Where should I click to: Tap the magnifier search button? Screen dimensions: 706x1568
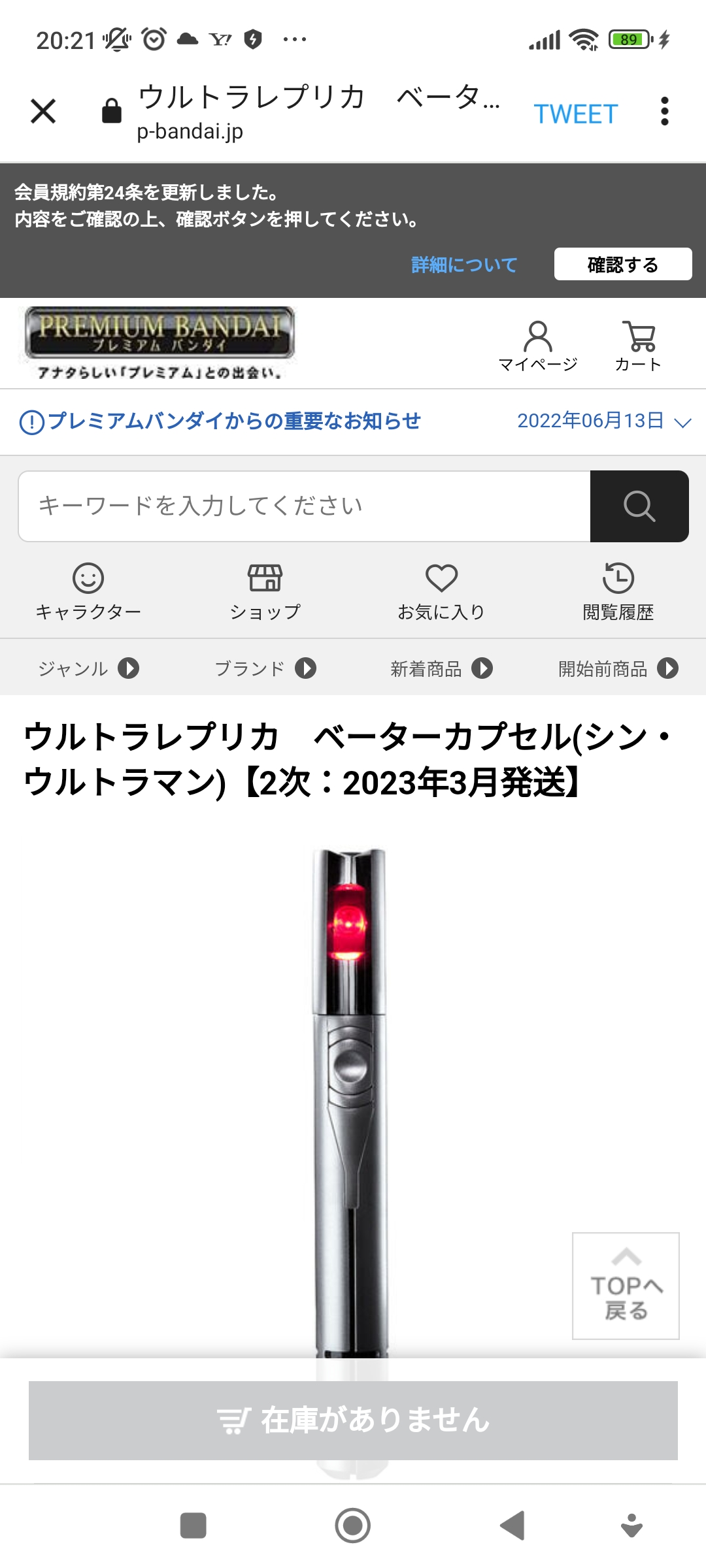[x=639, y=506]
